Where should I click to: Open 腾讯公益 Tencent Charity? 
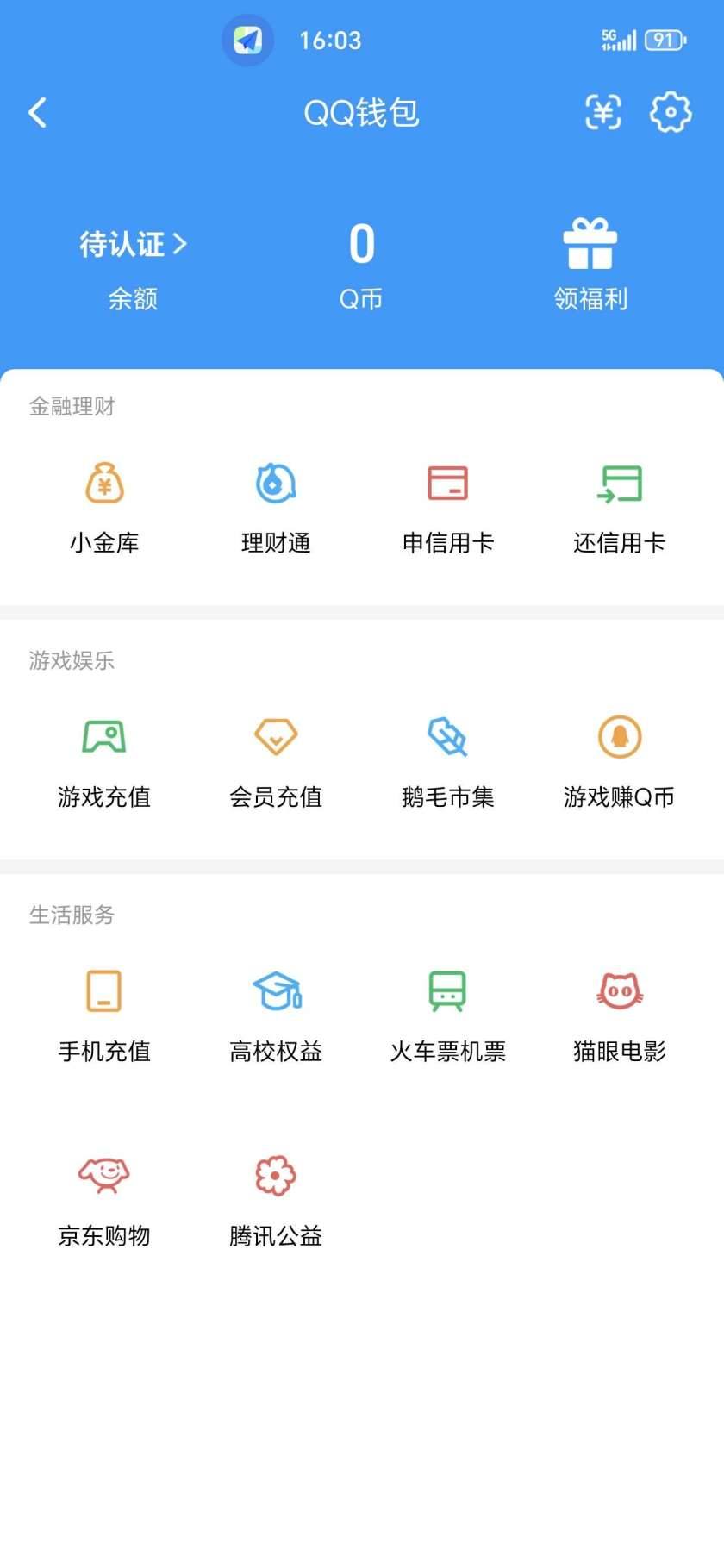(x=276, y=1198)
